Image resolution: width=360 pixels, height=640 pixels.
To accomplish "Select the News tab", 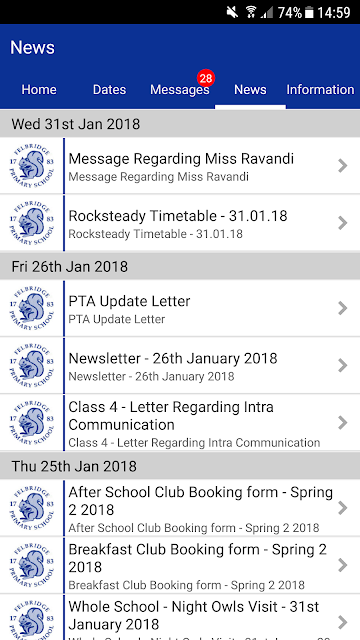I will (x=250, y=89).
